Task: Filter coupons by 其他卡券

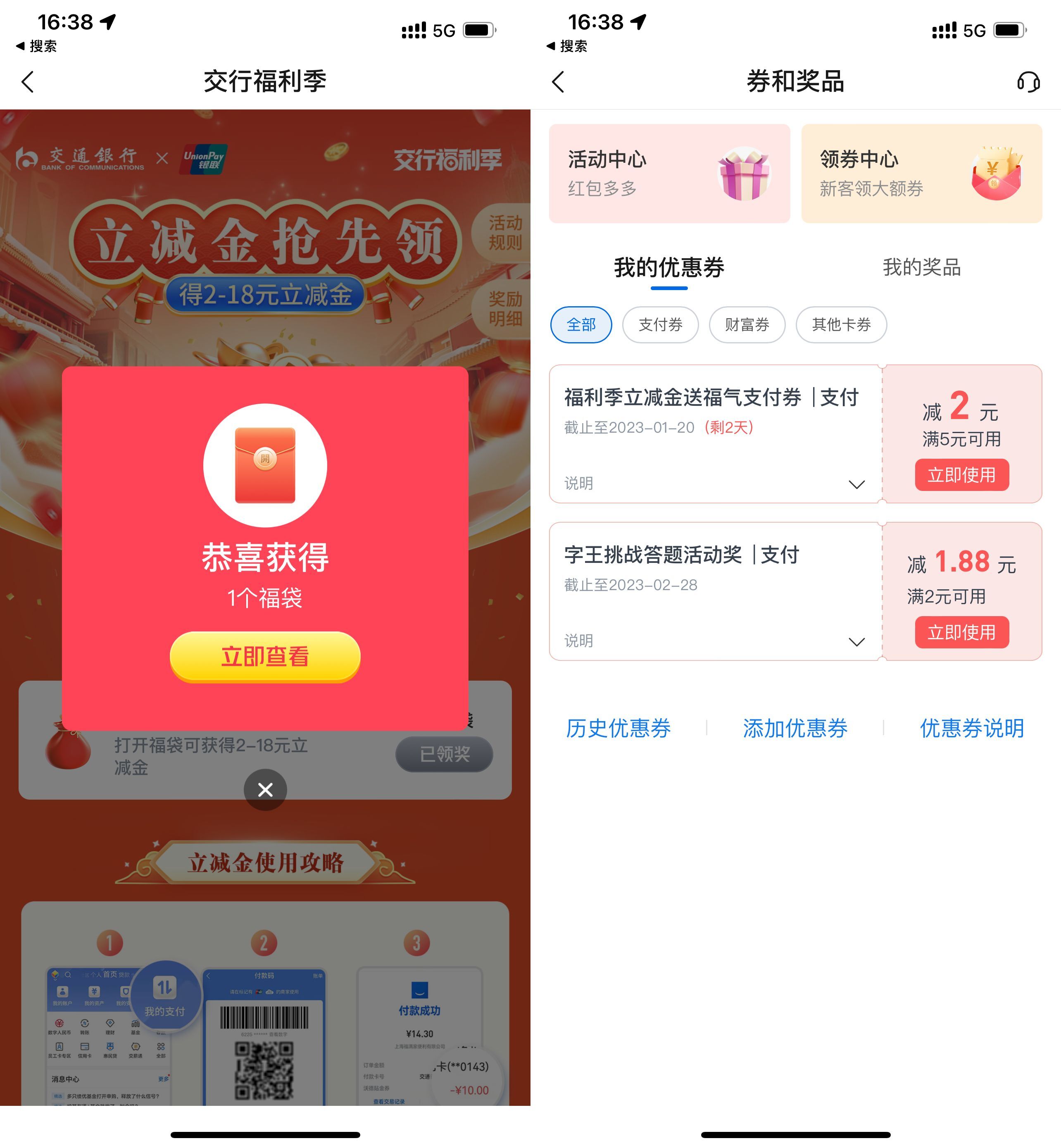Action: pos(840,325)
